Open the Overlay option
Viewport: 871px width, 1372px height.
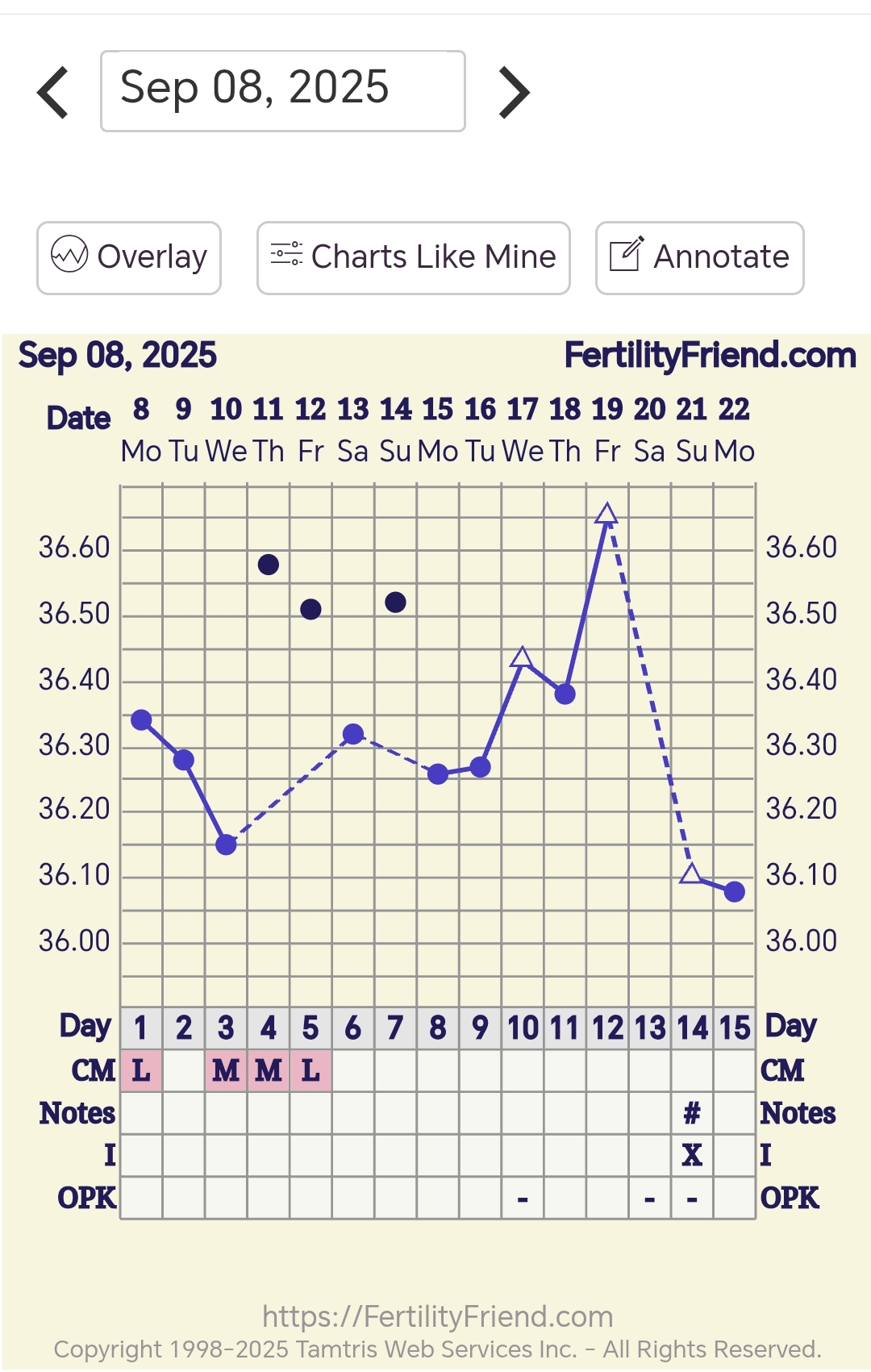129,257
